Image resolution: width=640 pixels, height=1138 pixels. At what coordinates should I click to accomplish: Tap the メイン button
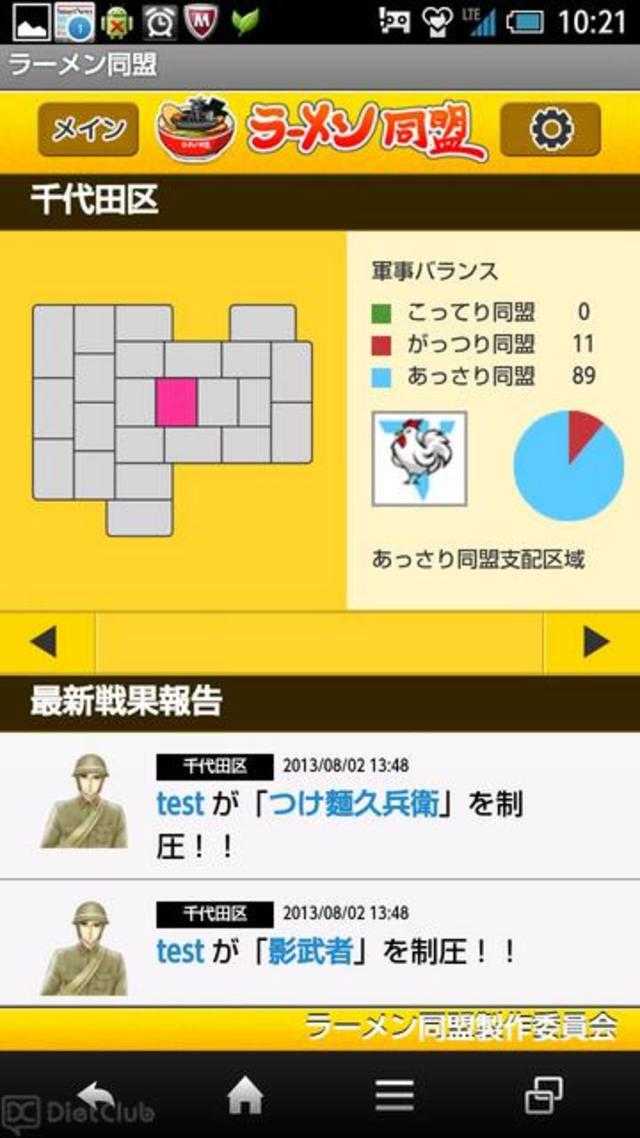[x=88, y=130]
